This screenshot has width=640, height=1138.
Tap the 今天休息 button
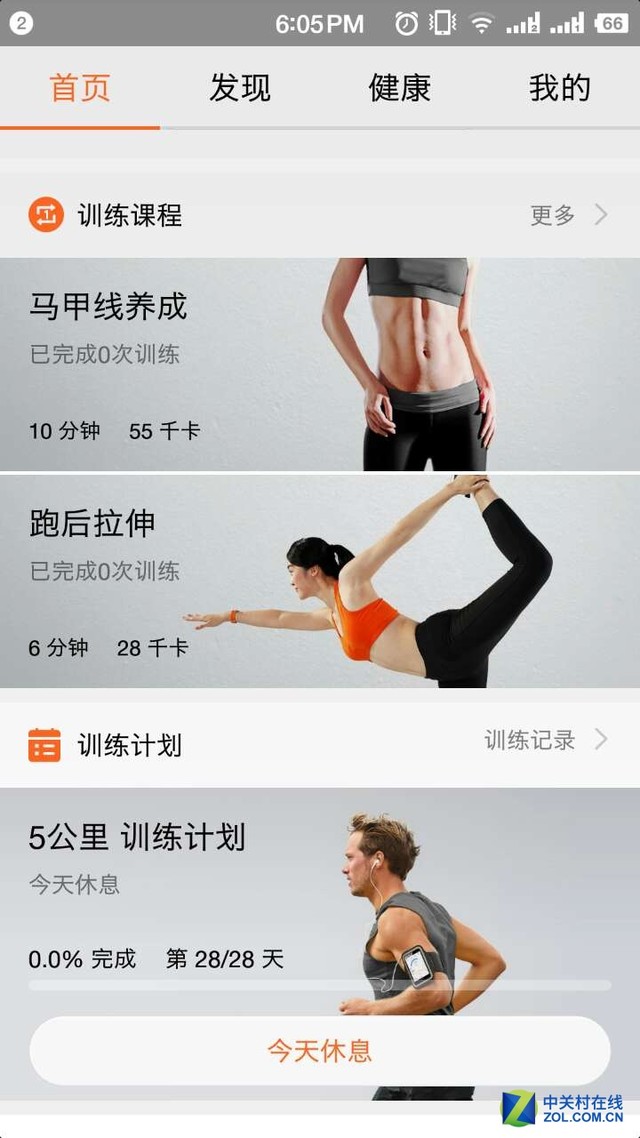point(320,1050)
